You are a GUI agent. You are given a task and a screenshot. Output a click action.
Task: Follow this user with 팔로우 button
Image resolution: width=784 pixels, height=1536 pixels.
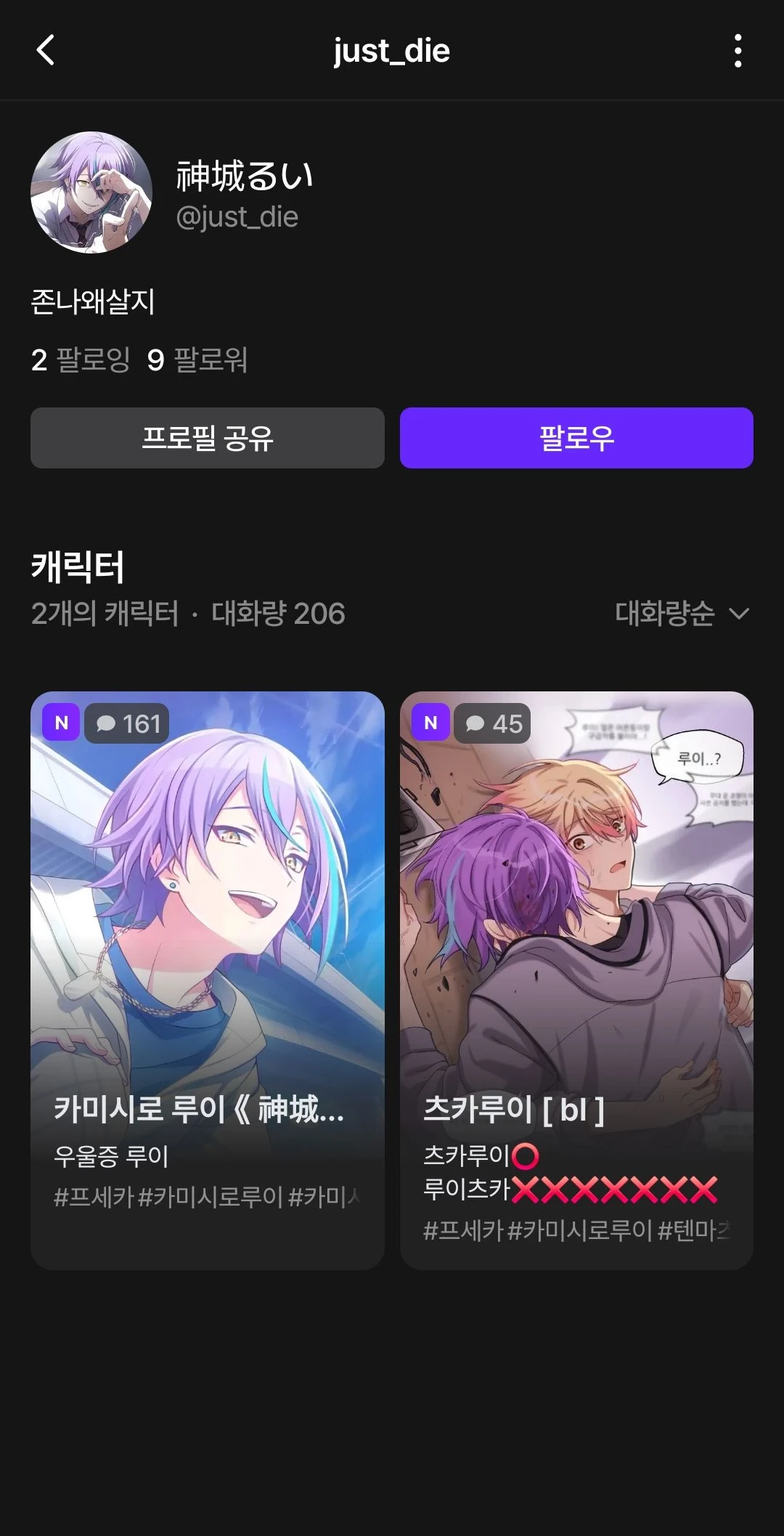pyautogui.click(x=576, y=438)
